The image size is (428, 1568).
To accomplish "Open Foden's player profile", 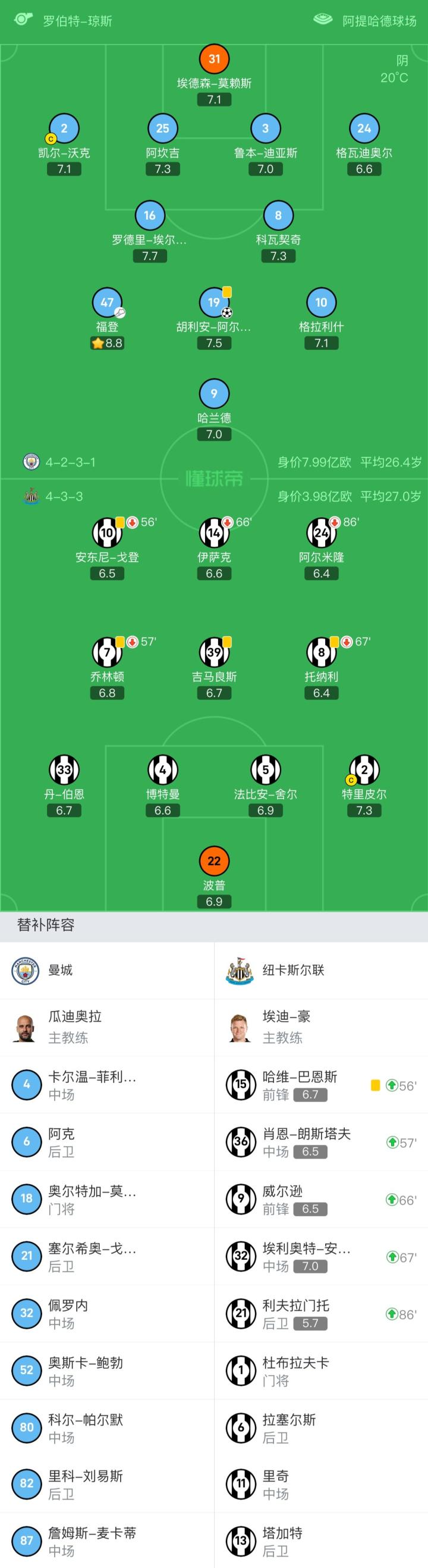I will (x=107, y=302).
